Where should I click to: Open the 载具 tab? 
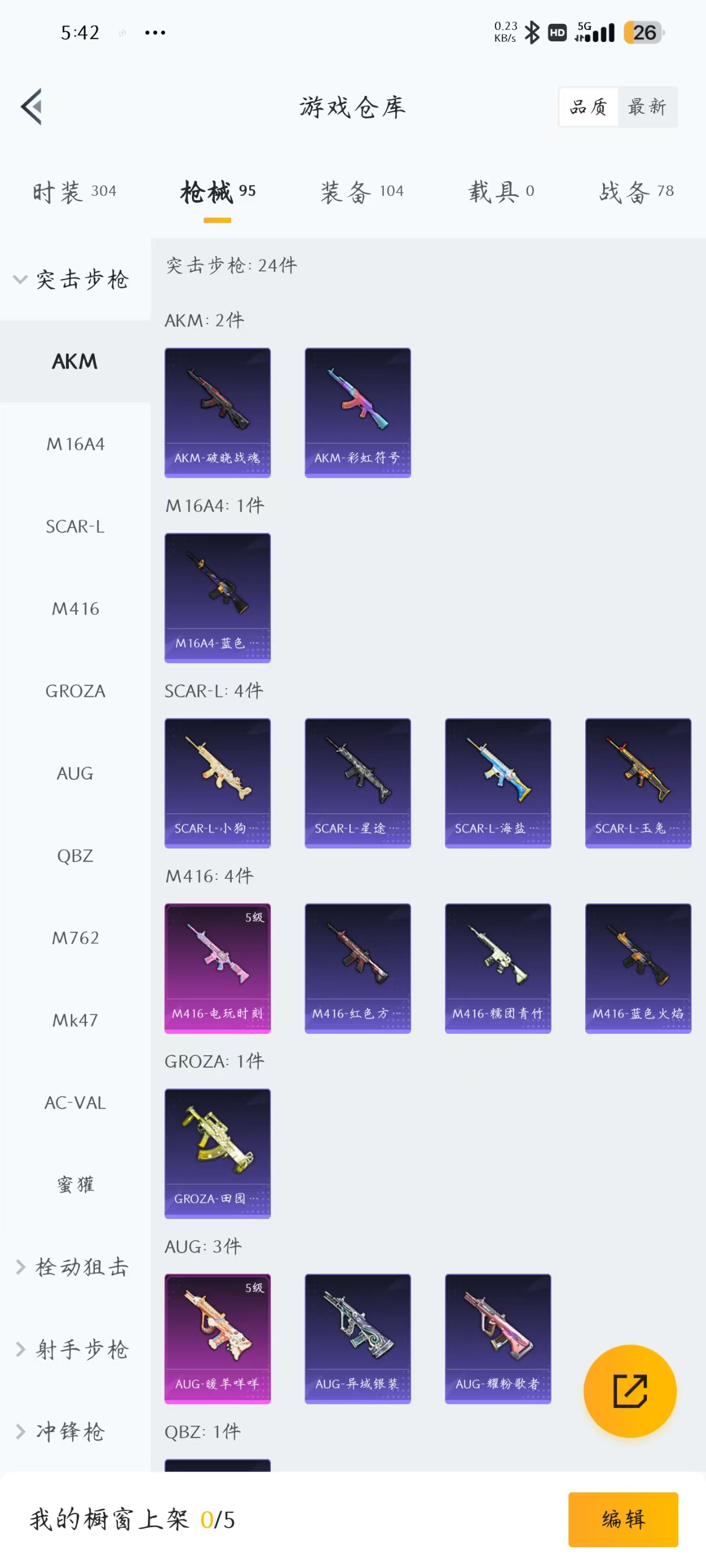point(501,192)
